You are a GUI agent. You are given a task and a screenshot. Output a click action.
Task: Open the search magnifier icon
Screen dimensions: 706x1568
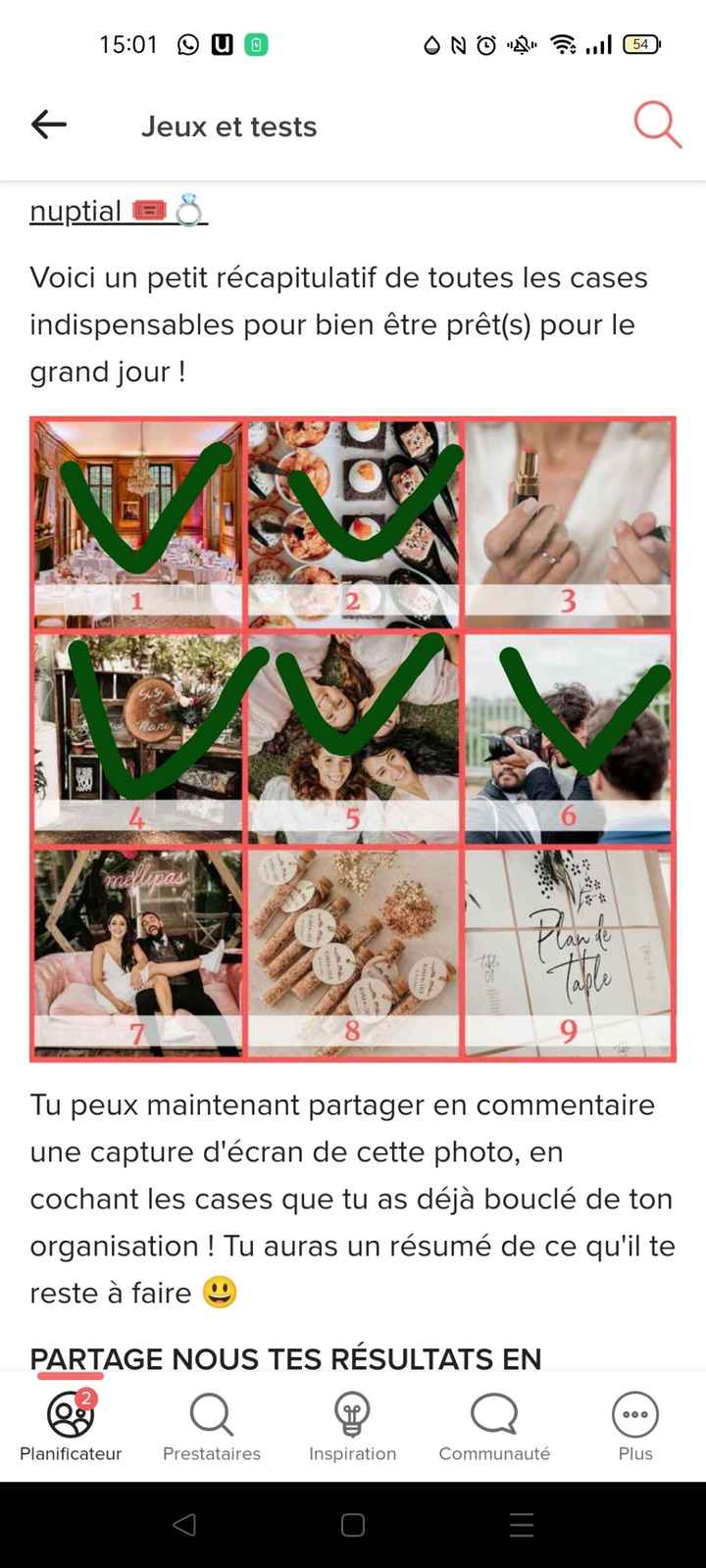click(656, 124)
